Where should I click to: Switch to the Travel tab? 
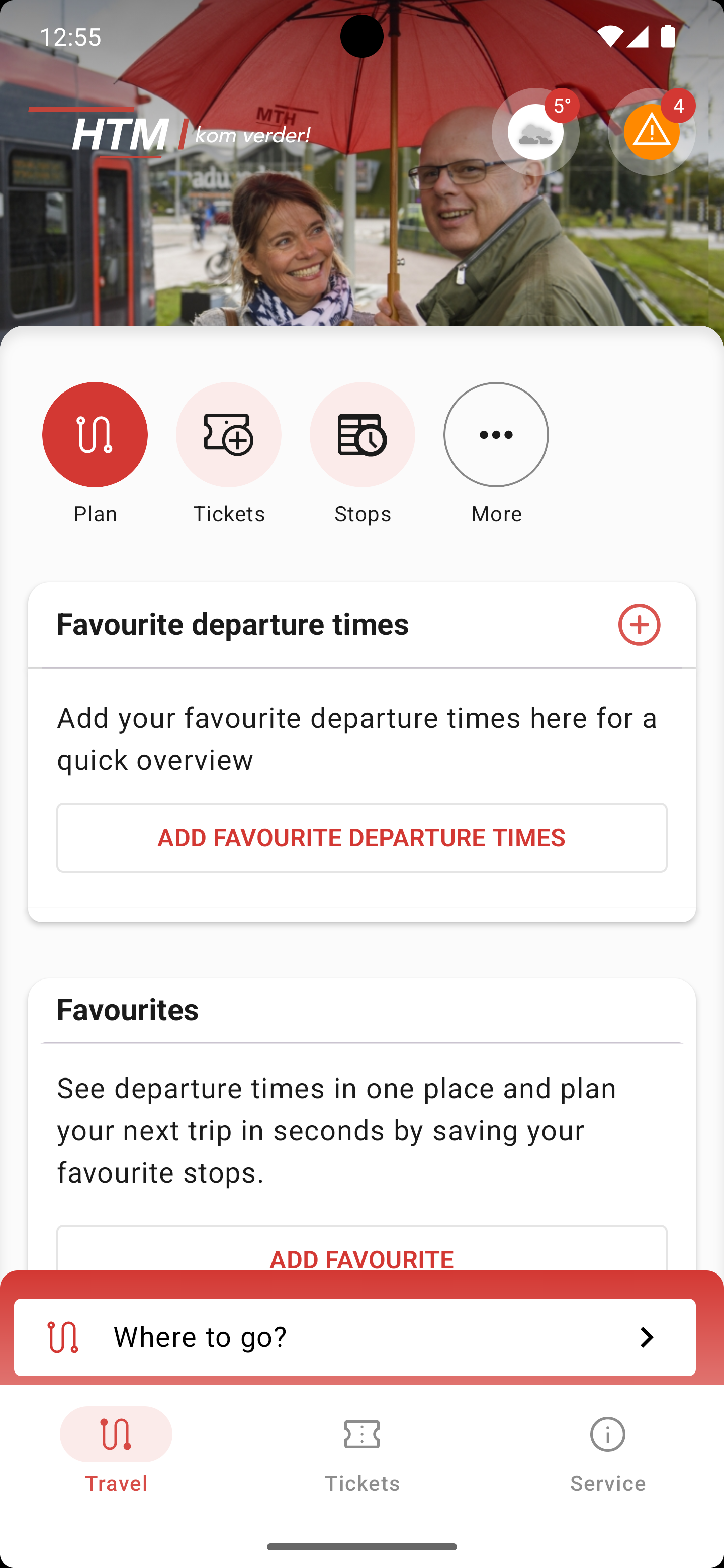pyautogui.click(x=116, y=1450)
